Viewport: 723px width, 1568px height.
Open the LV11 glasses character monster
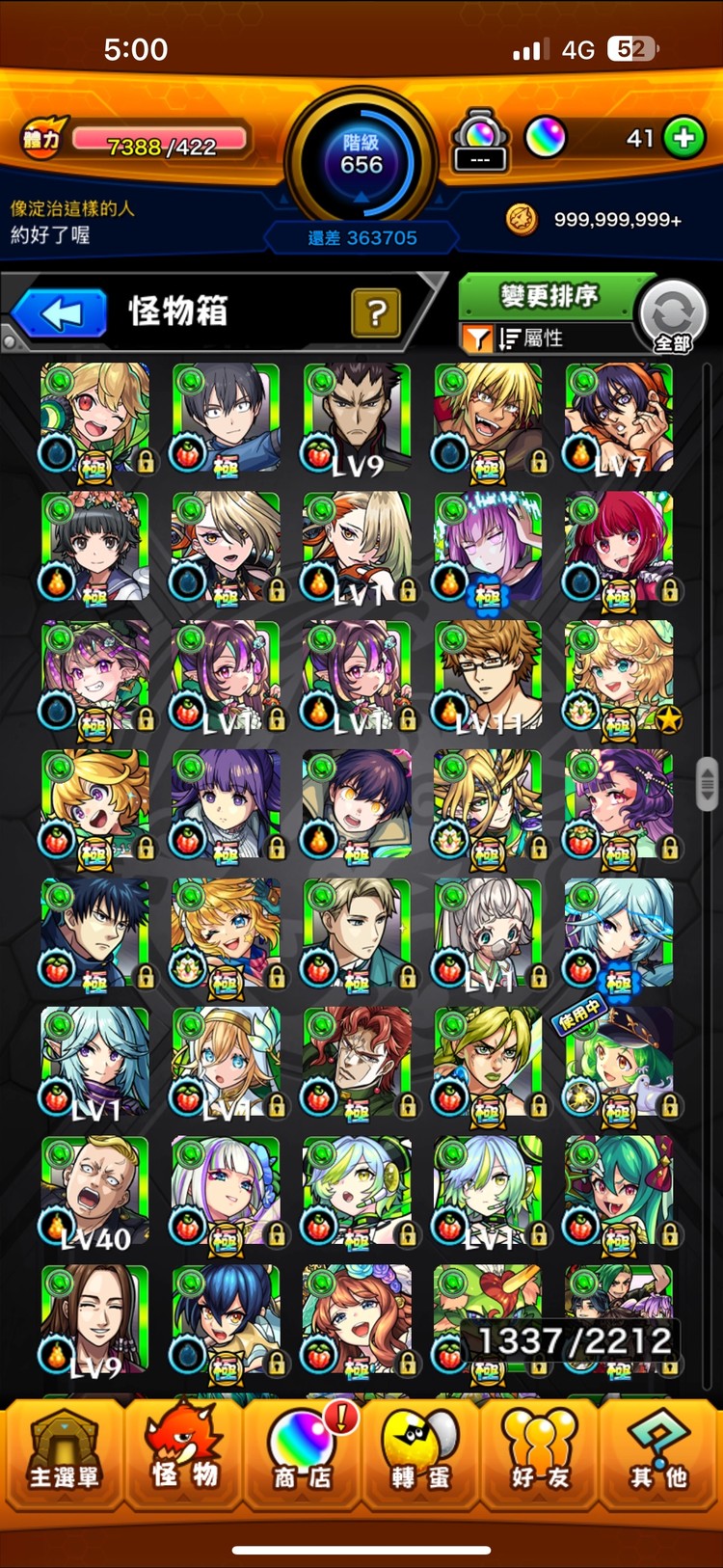pyautogui.click(x=488, y=675)
